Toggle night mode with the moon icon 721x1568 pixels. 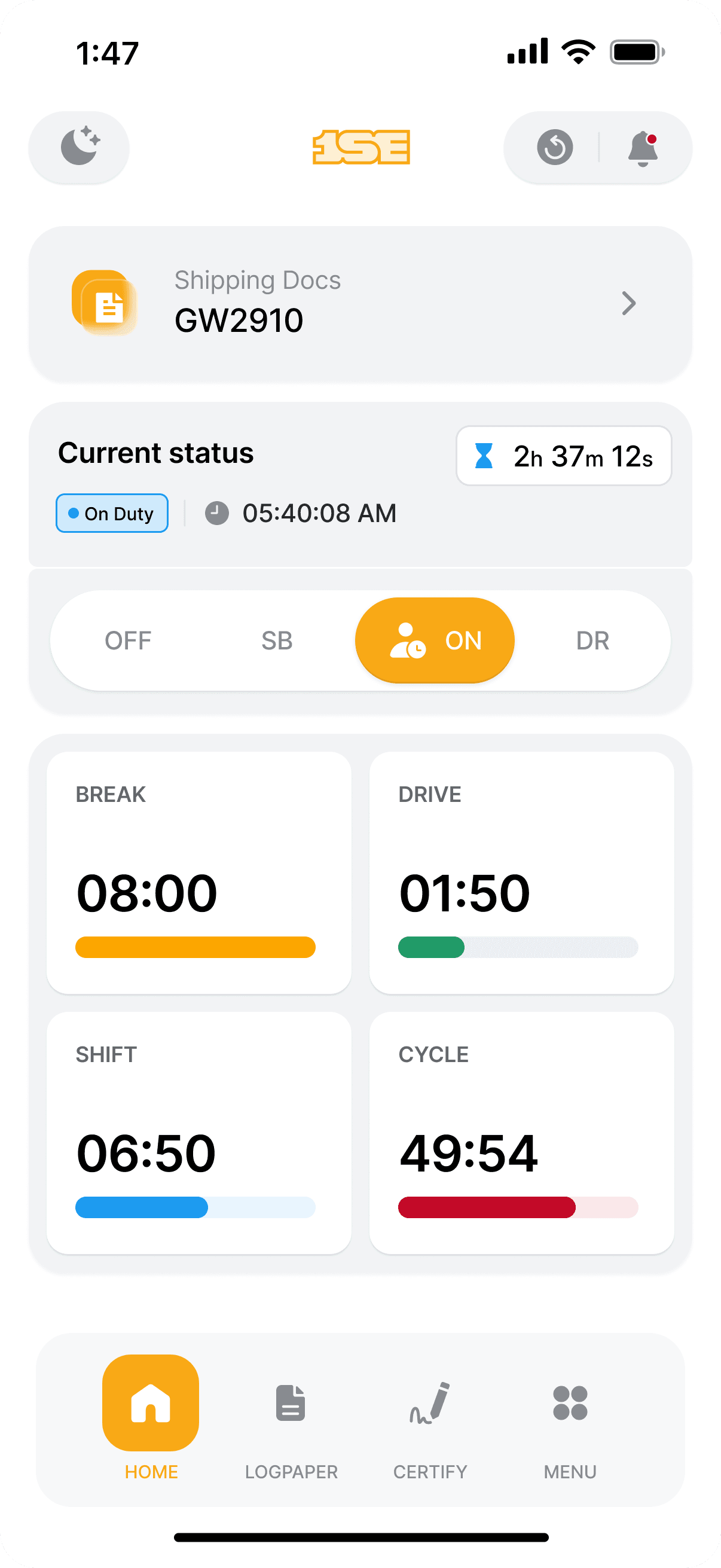(x=79, y=147)
